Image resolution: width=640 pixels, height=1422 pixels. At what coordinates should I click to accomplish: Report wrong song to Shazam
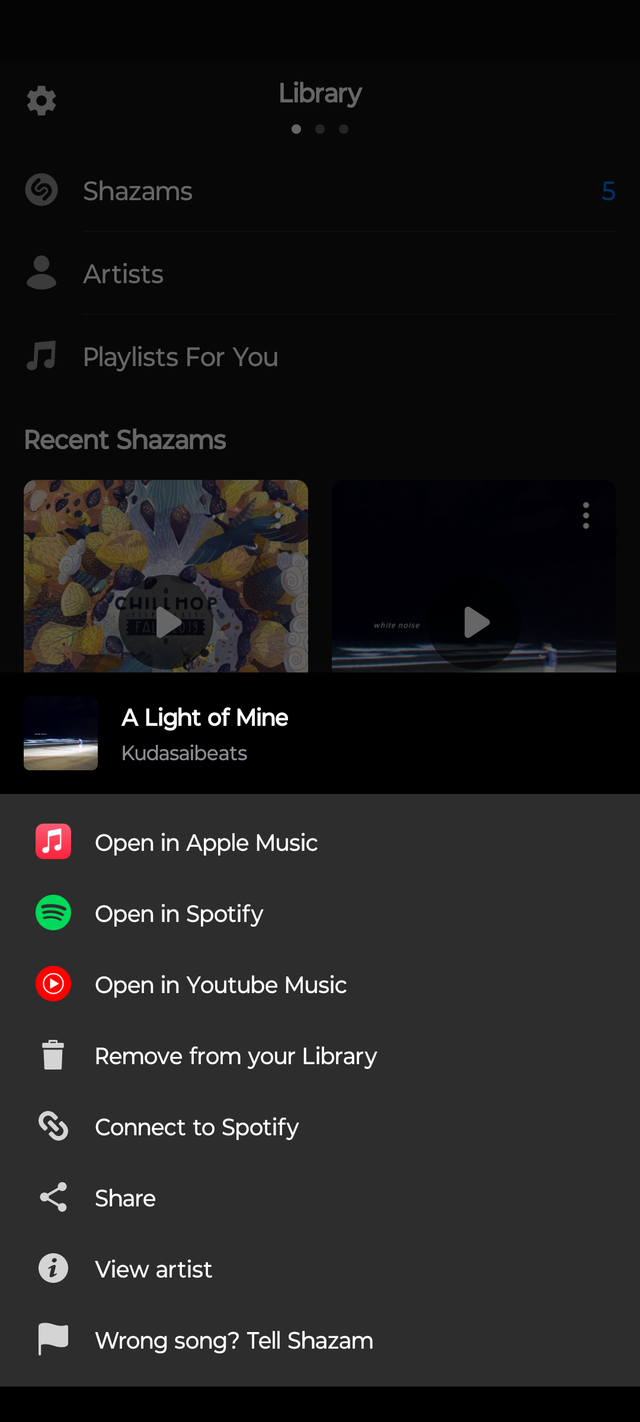coord(233,1340)
